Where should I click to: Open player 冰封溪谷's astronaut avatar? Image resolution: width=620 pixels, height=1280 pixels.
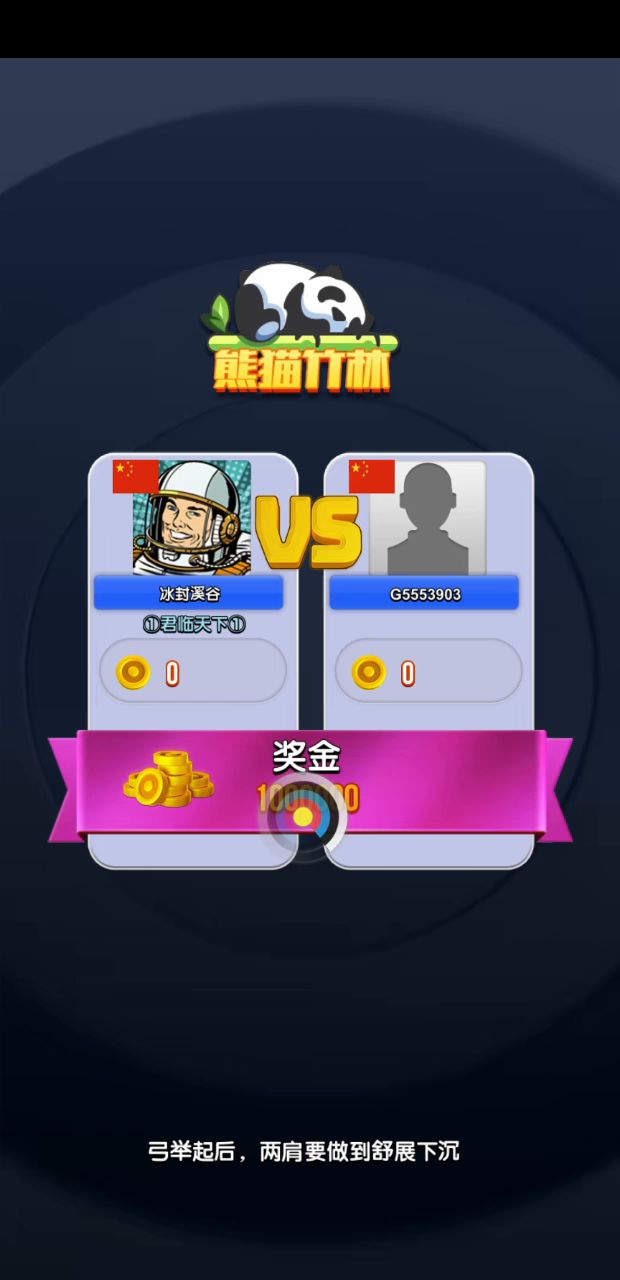(191, 517)
